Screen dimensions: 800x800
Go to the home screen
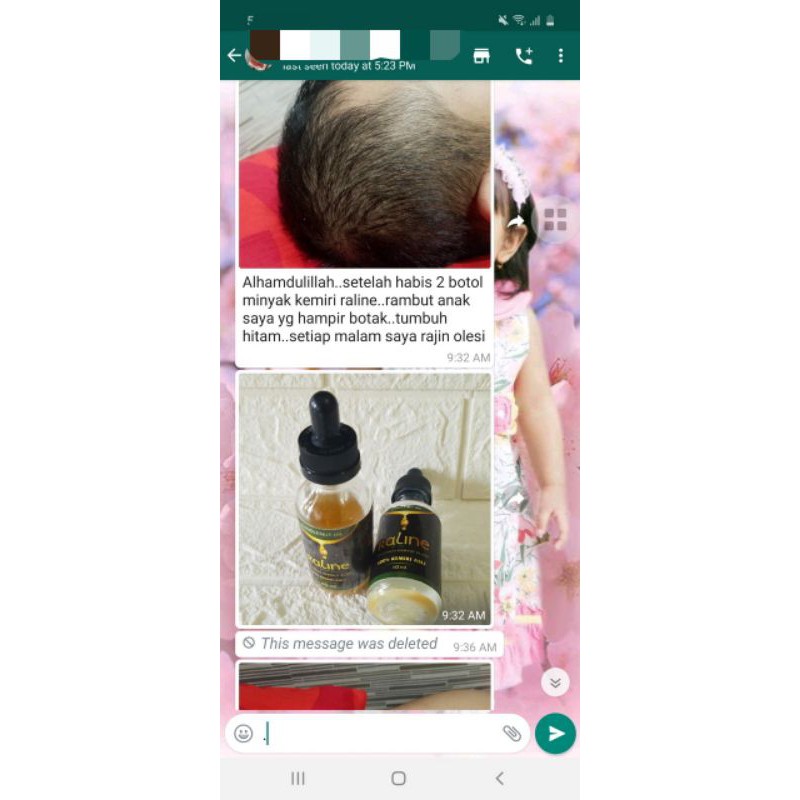pyautogui.click(x=399, y=778)
